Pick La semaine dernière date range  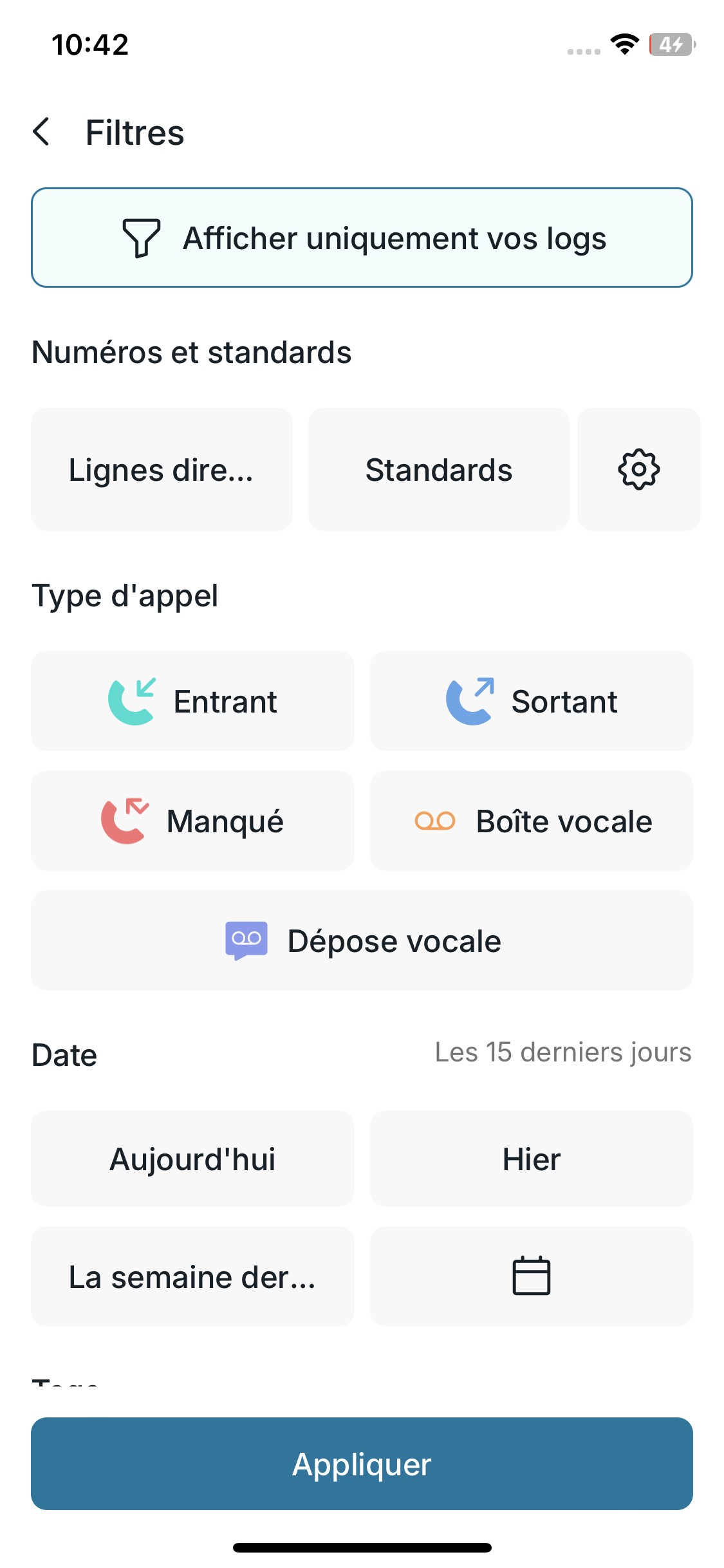(x=192, y=1276)
